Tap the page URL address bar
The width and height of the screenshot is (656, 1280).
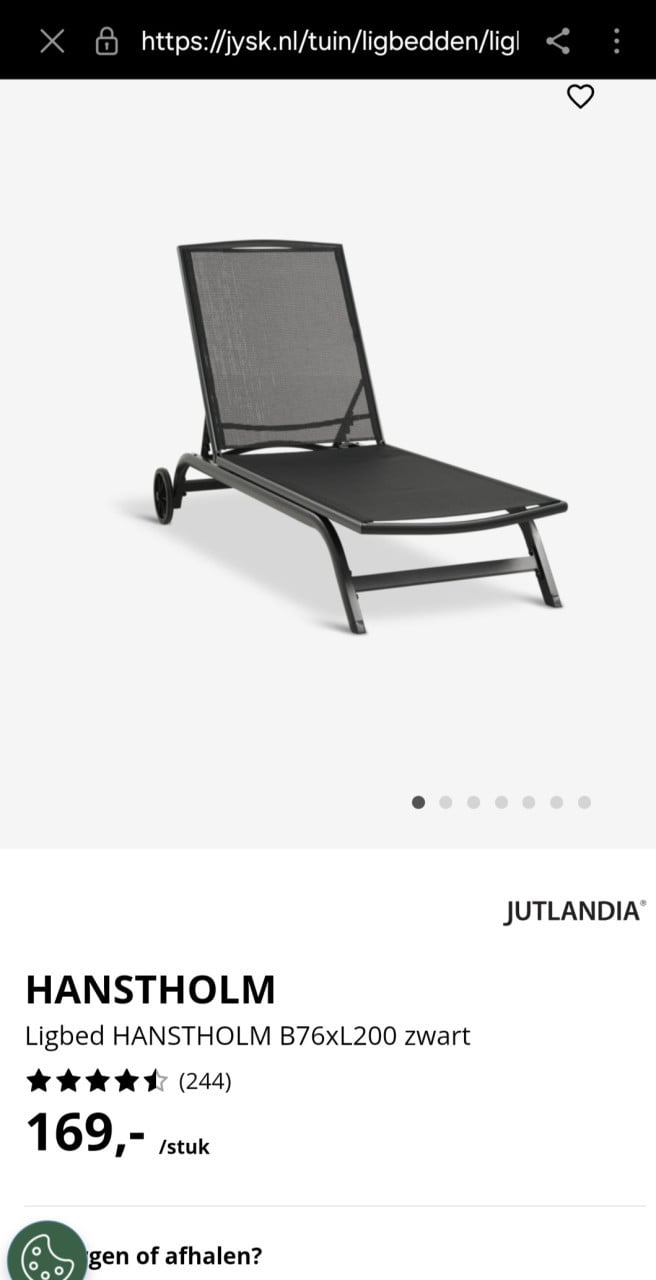pyautogui.click(x=330, y=41)
